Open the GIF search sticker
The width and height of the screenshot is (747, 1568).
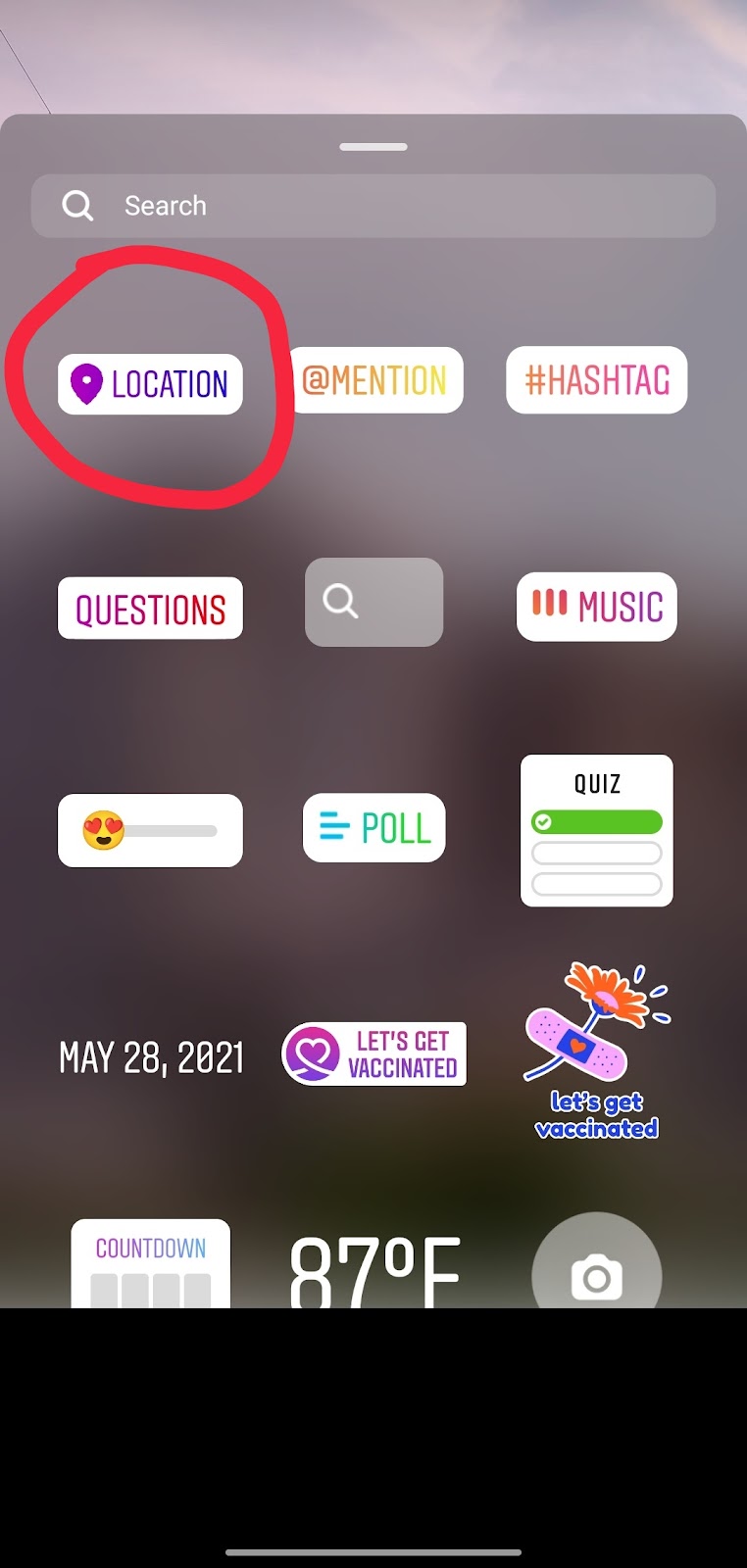373,602
